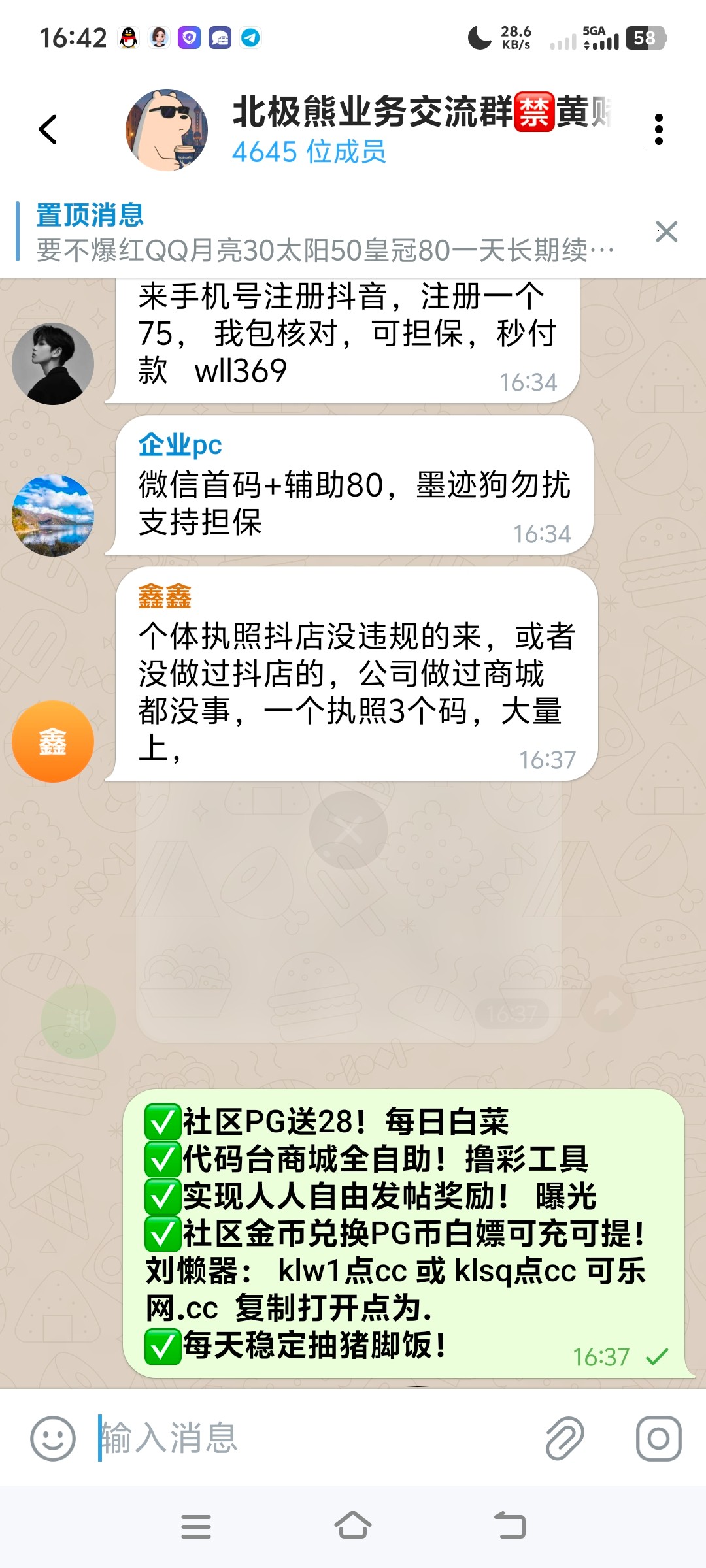Go back from the group chat

point(48,129)
